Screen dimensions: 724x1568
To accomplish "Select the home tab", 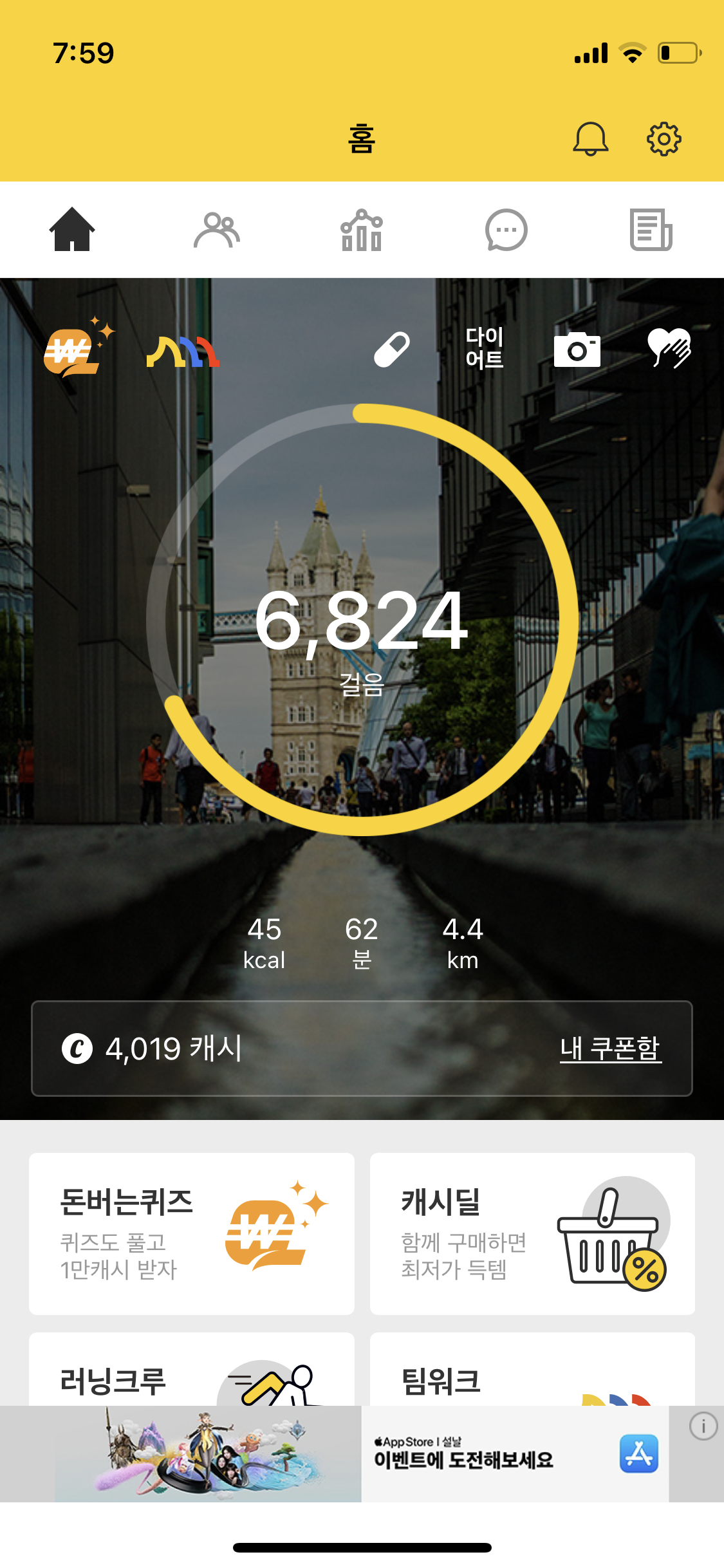I will click(72, 230).
